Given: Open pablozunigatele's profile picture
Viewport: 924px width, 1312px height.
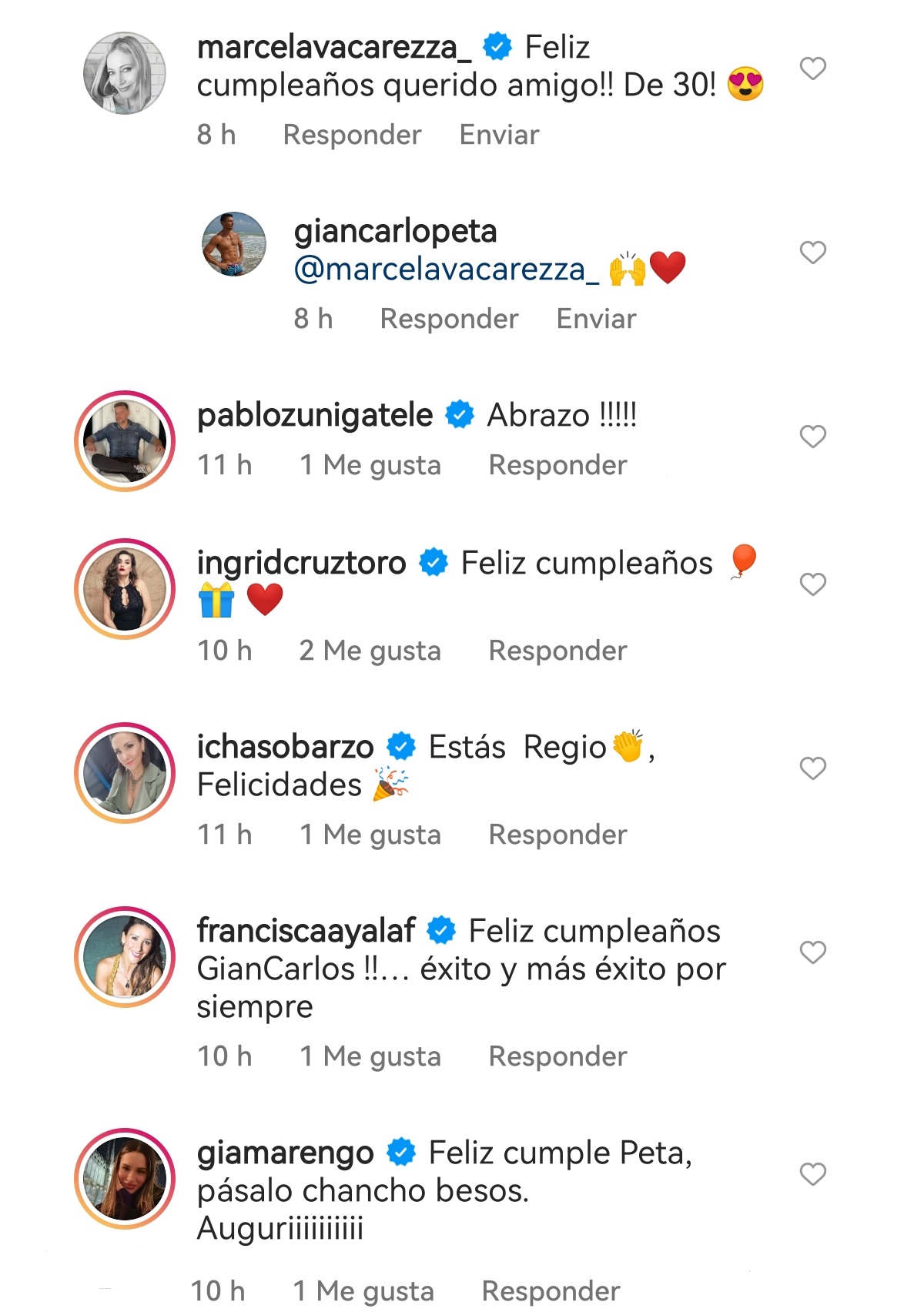Looking at the screenshot, I should pyautogui.click(x=126, y=439).
